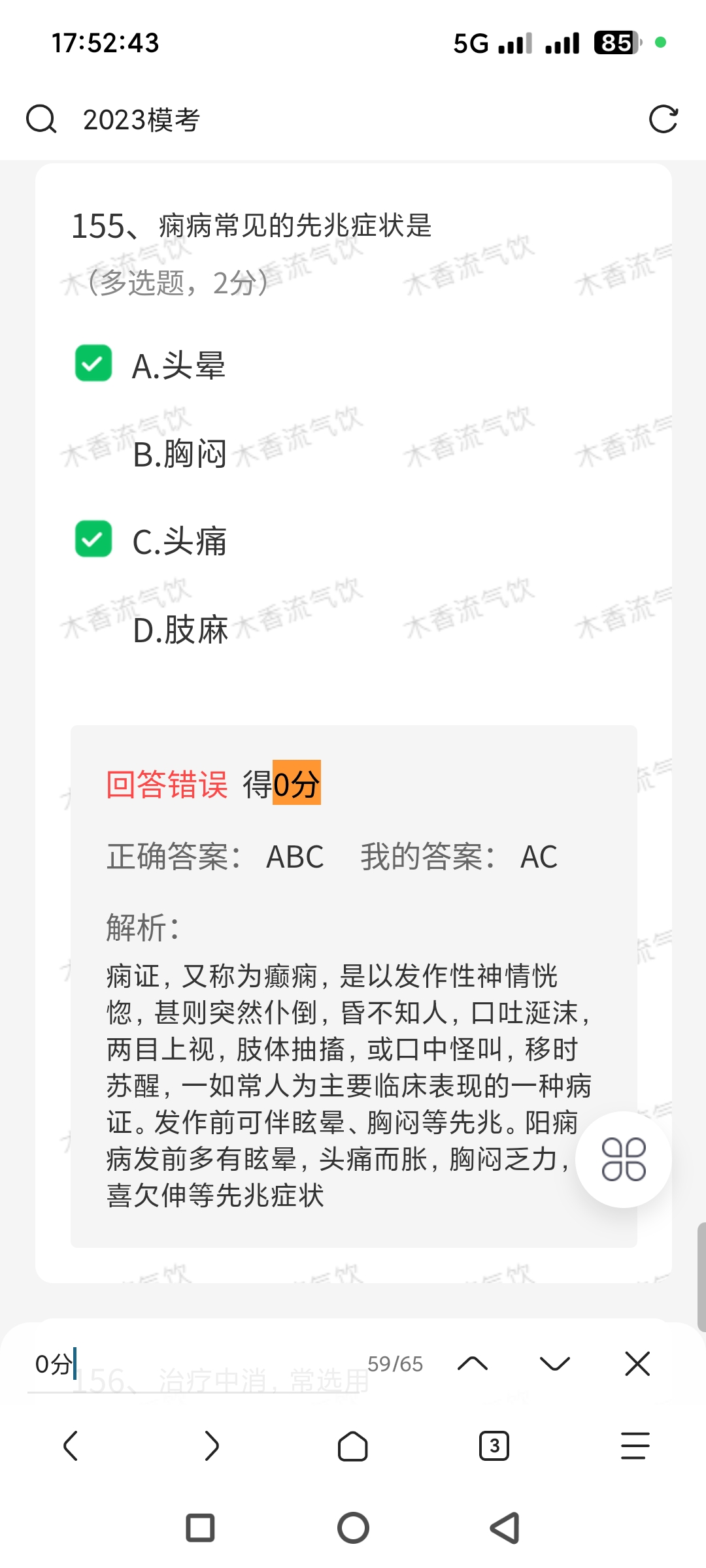Select option D.肢麻
Image resolution: width=706 pixels, height=1568 pixels.
click(180, 630)
